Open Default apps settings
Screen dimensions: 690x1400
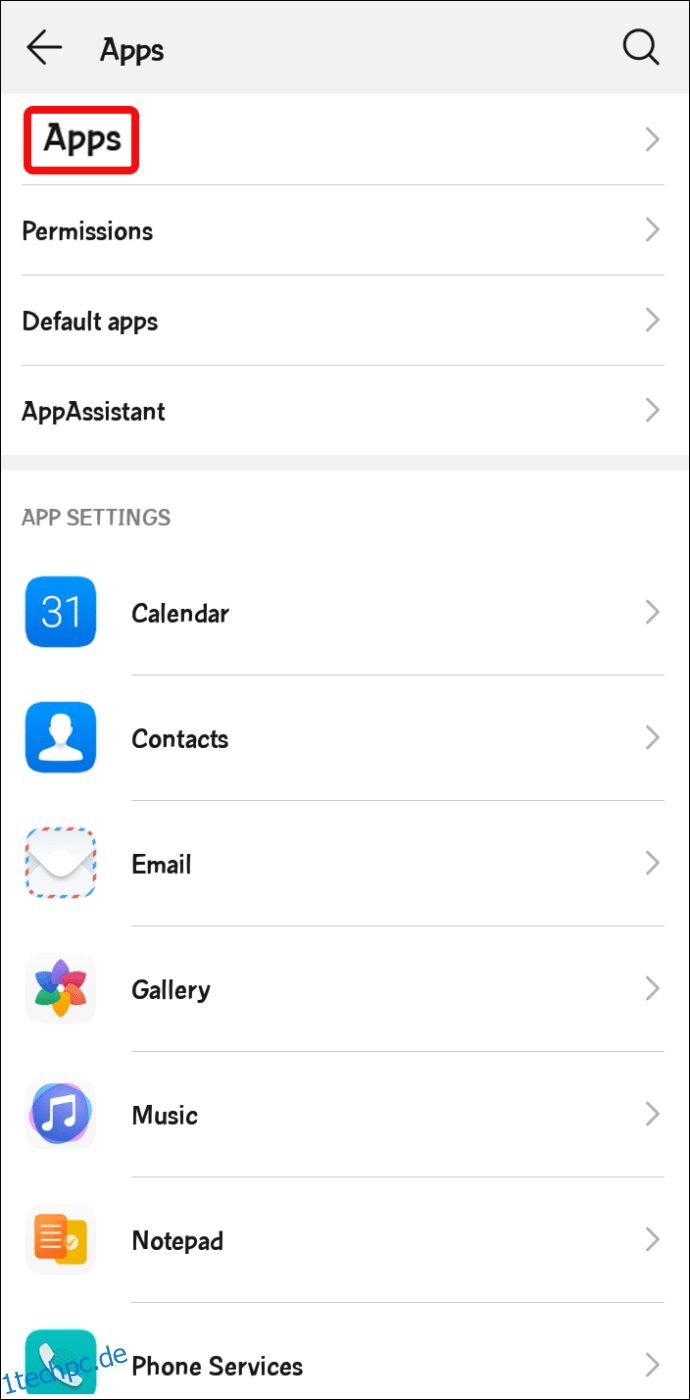pos(345,321)
